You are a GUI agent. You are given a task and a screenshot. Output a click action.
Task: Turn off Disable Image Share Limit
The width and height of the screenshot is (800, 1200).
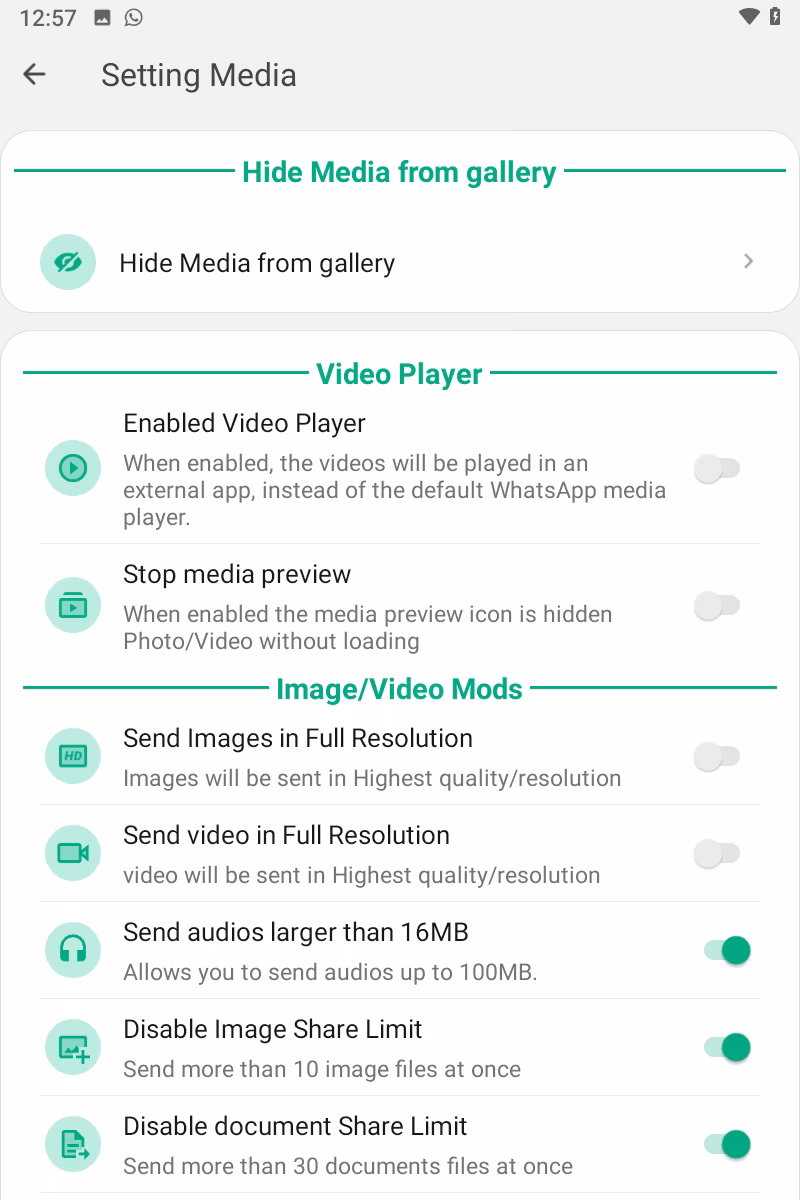tap(727, 1047)
